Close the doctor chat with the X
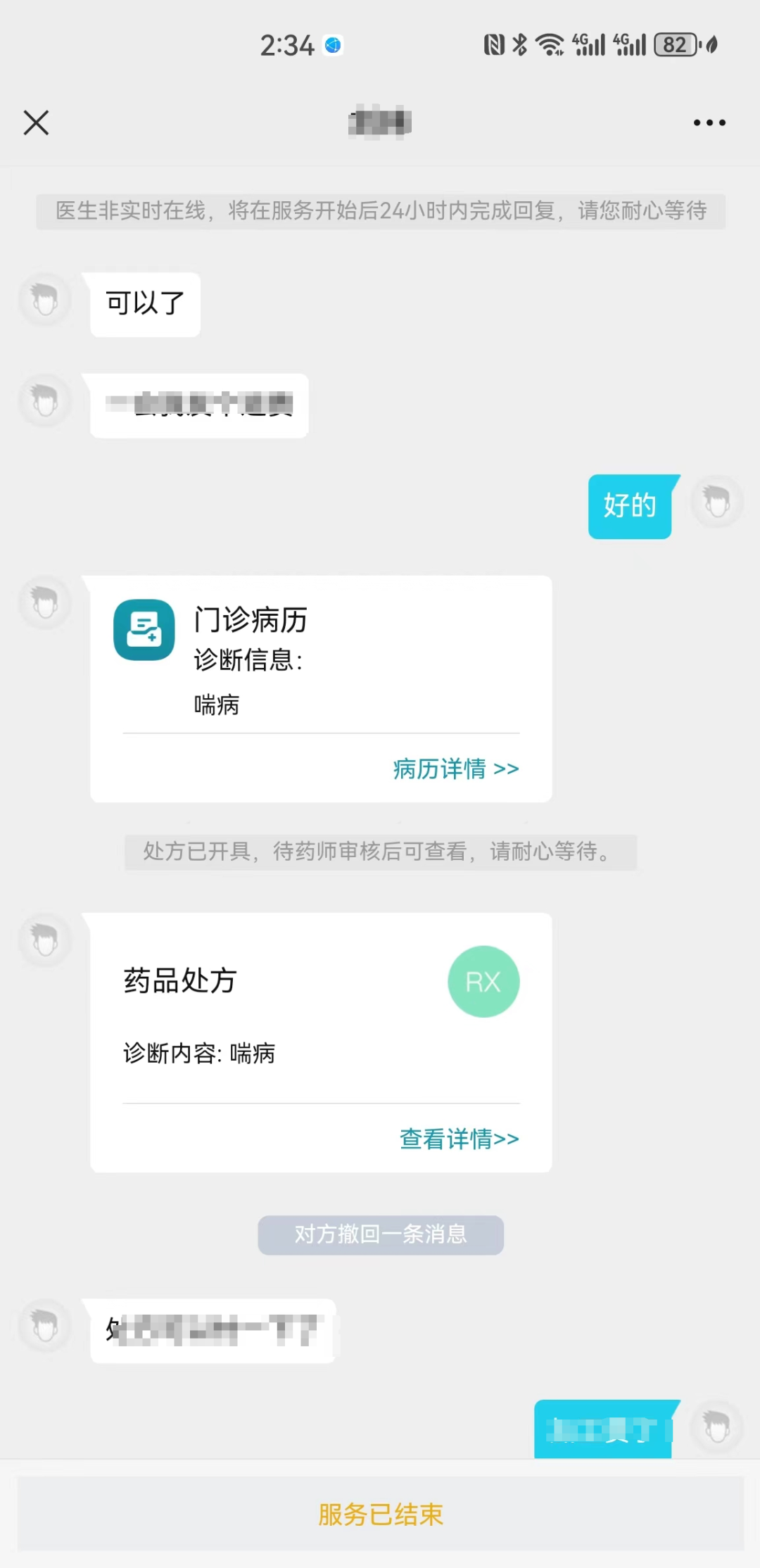 pos(36,122)
